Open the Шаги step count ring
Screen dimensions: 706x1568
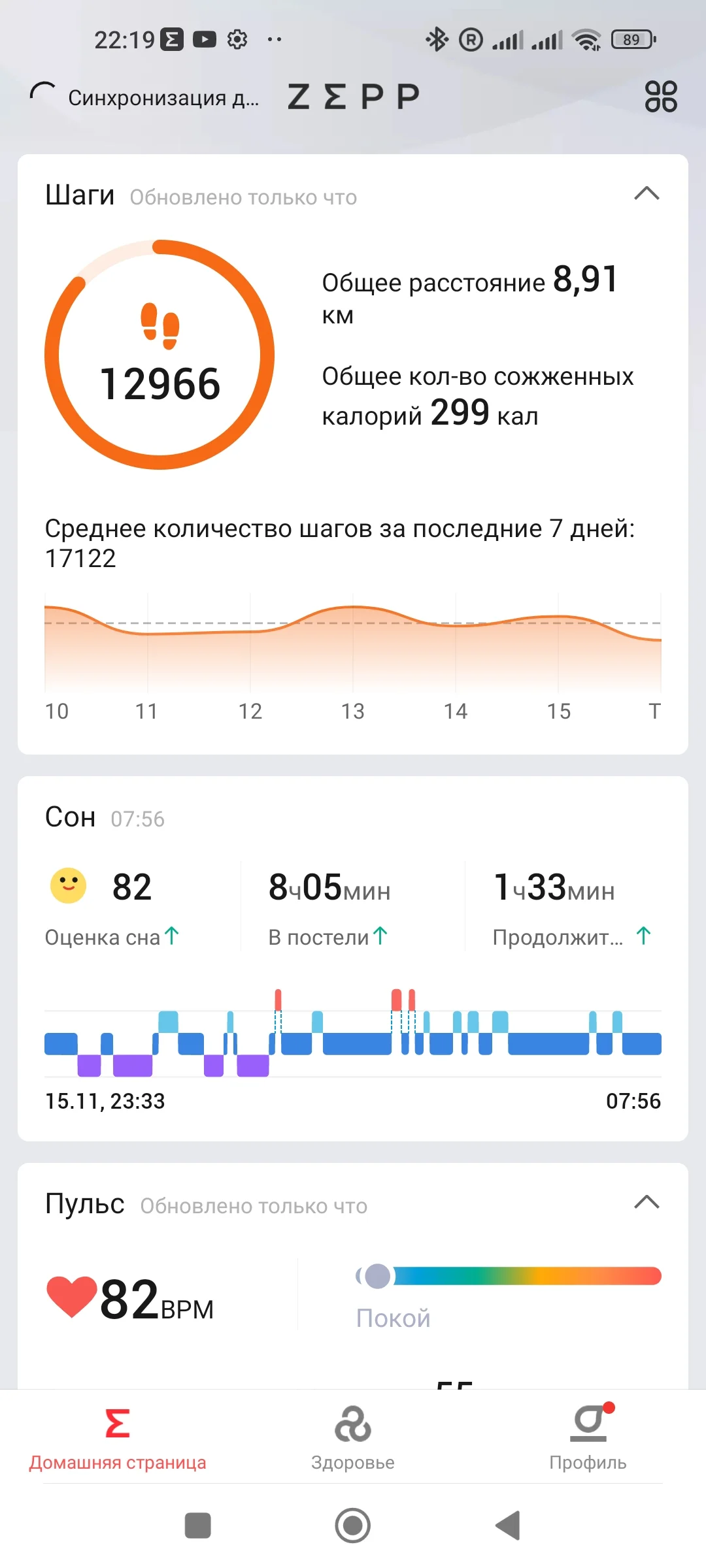click(x=160, y=355)
